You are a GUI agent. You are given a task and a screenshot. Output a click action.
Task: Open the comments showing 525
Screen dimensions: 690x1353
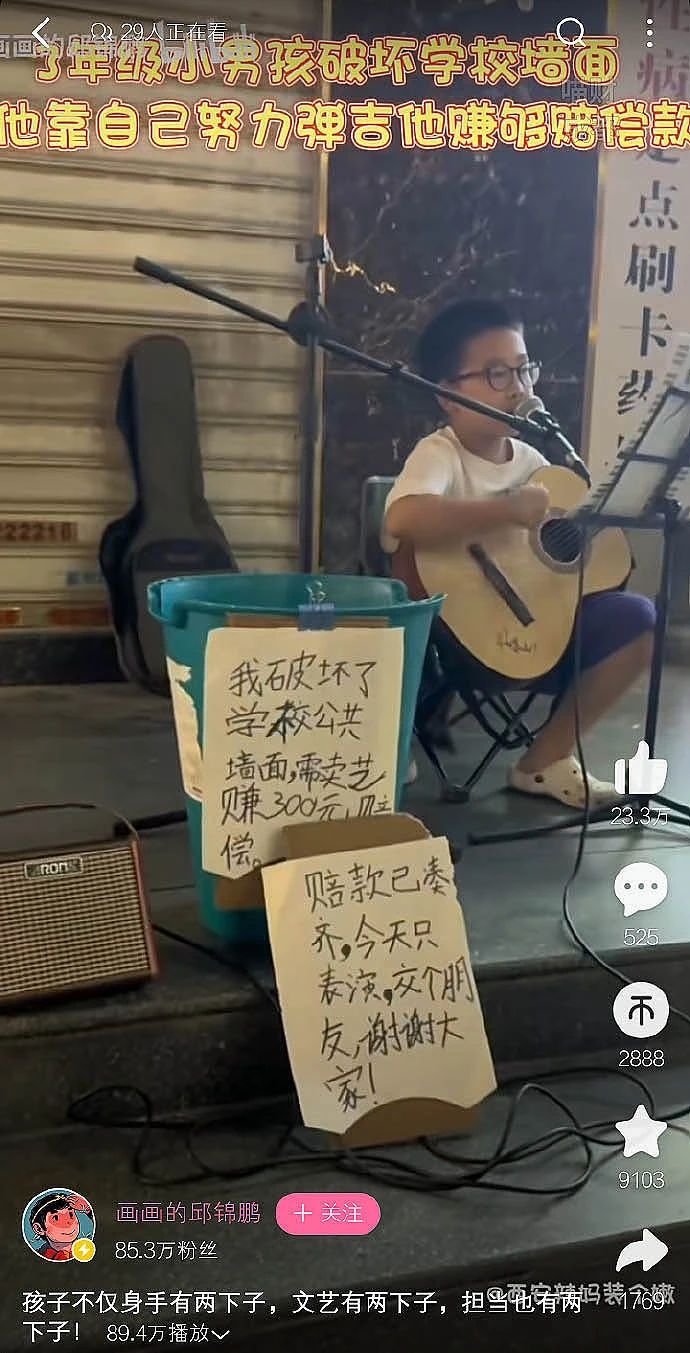pos(640,889)
